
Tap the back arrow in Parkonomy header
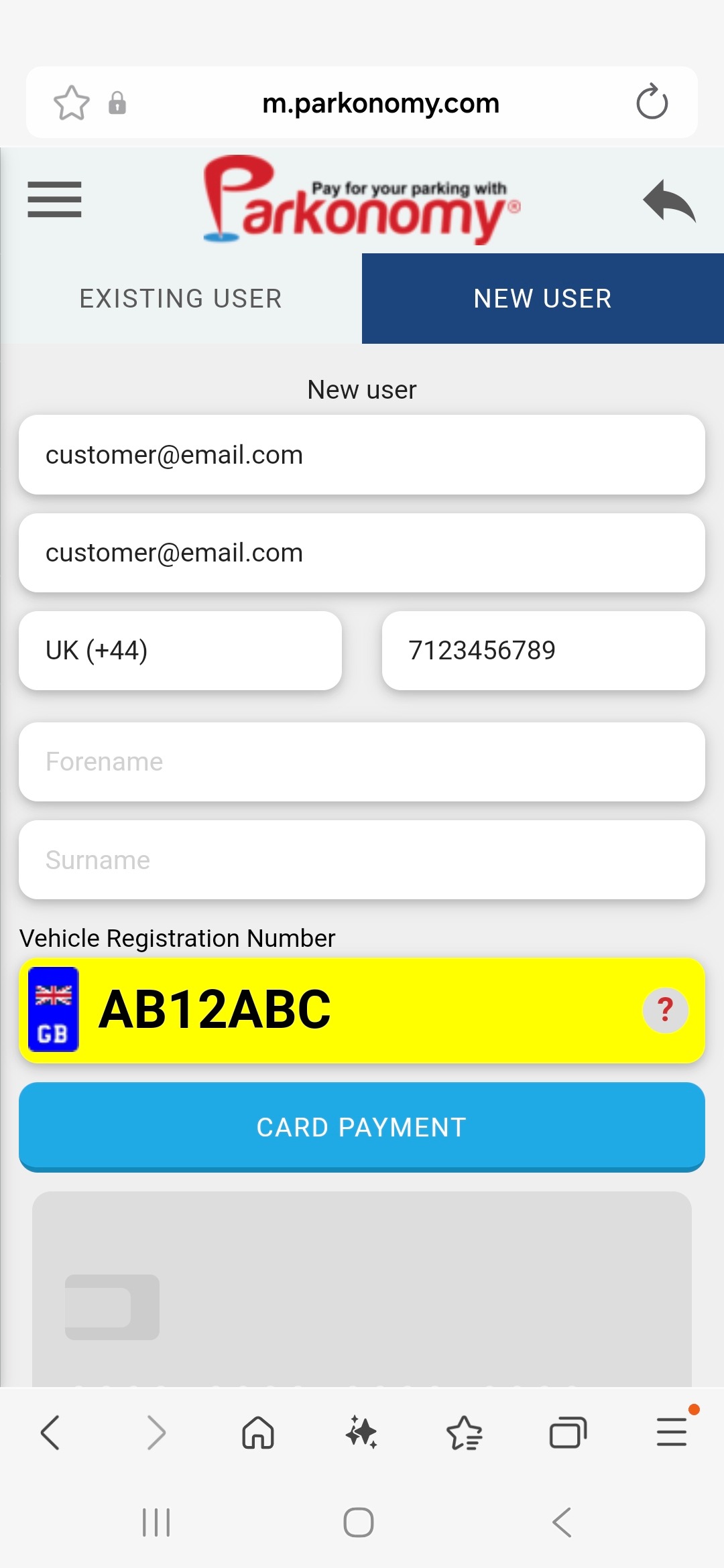point(668,200)
